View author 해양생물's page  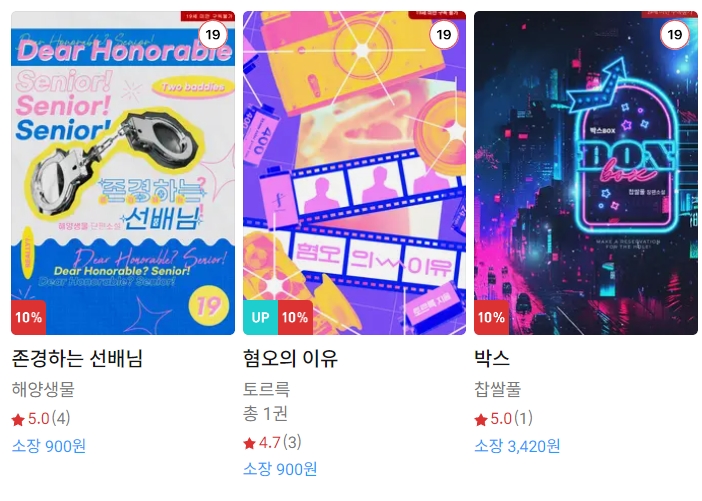(43, 390)
